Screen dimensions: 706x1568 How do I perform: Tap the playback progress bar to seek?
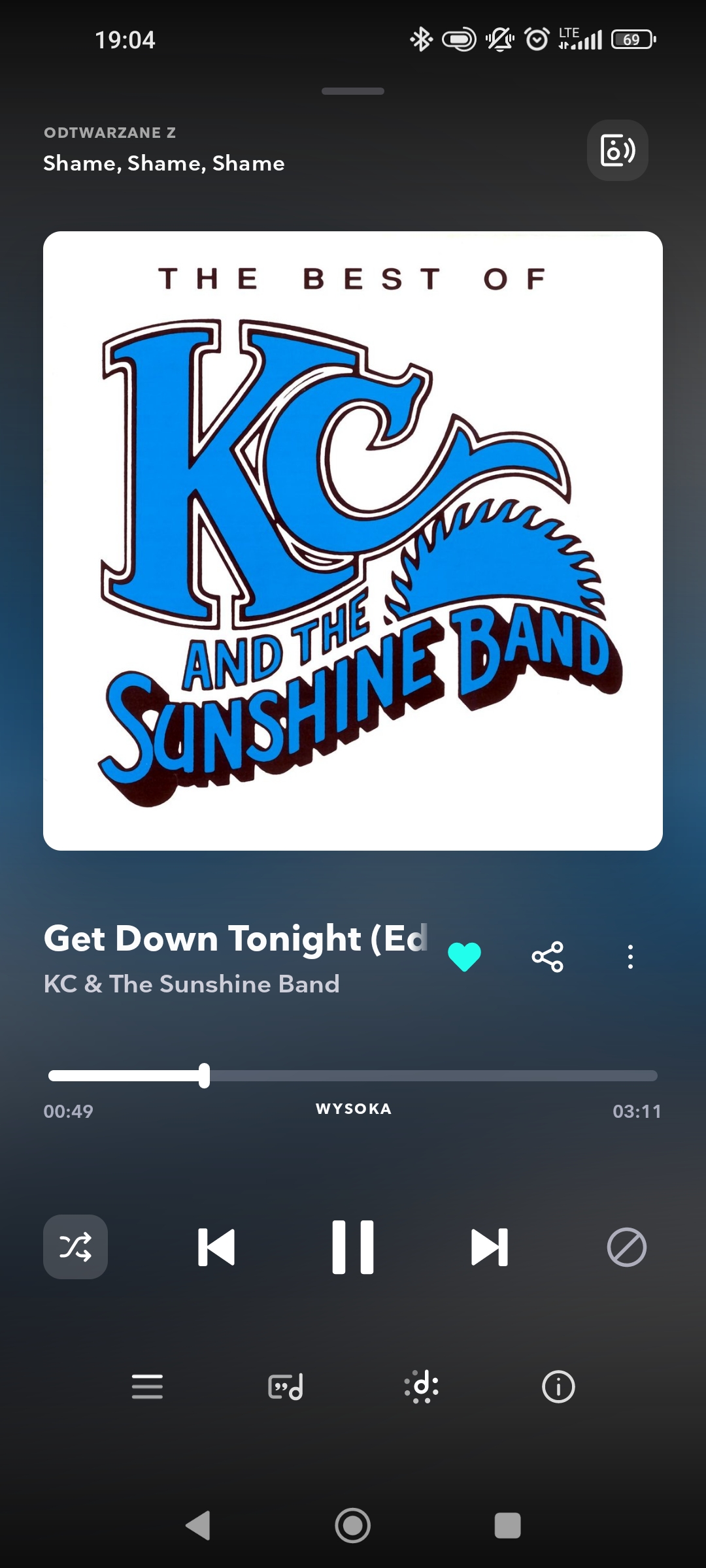[x=353, y=1075]
